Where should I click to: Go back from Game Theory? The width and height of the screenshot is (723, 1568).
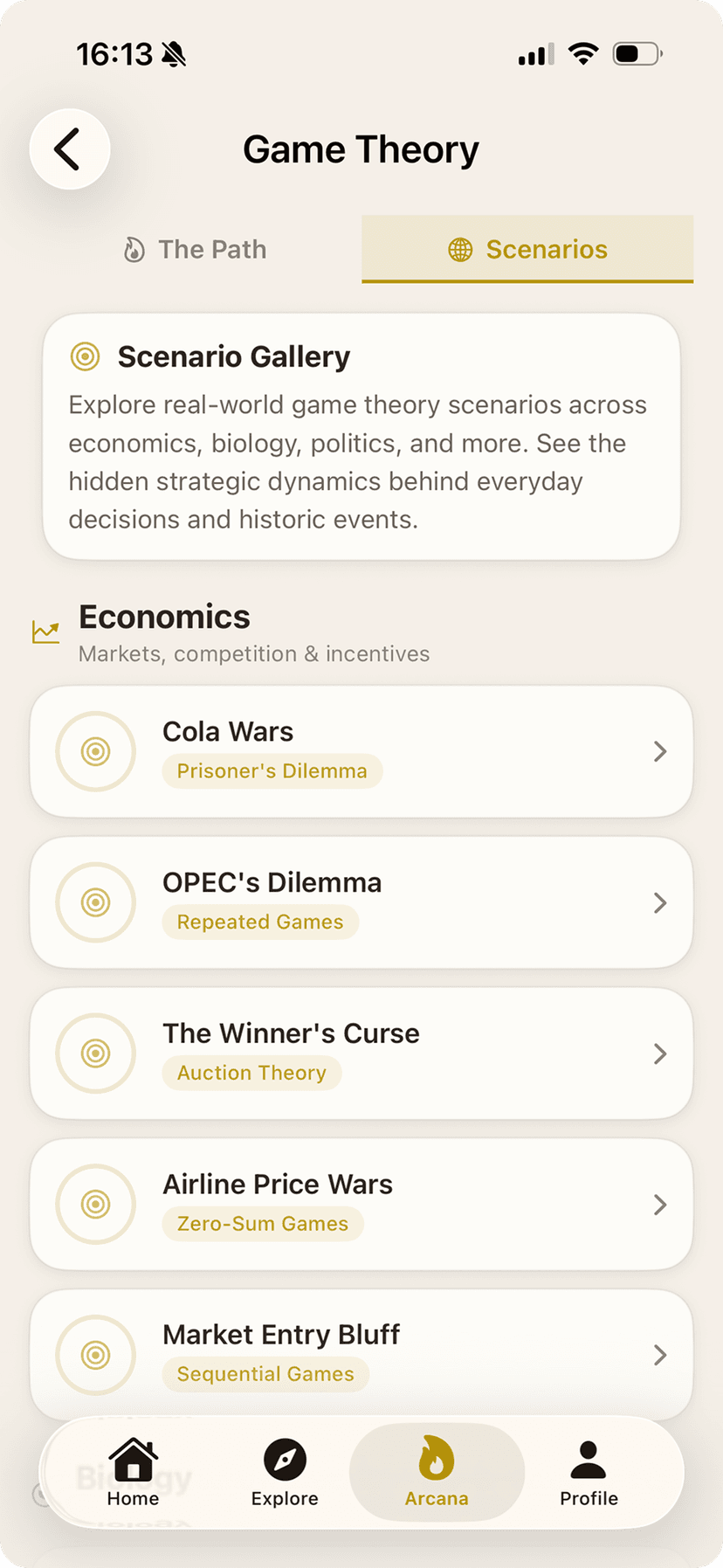click(x=69, y=149)
